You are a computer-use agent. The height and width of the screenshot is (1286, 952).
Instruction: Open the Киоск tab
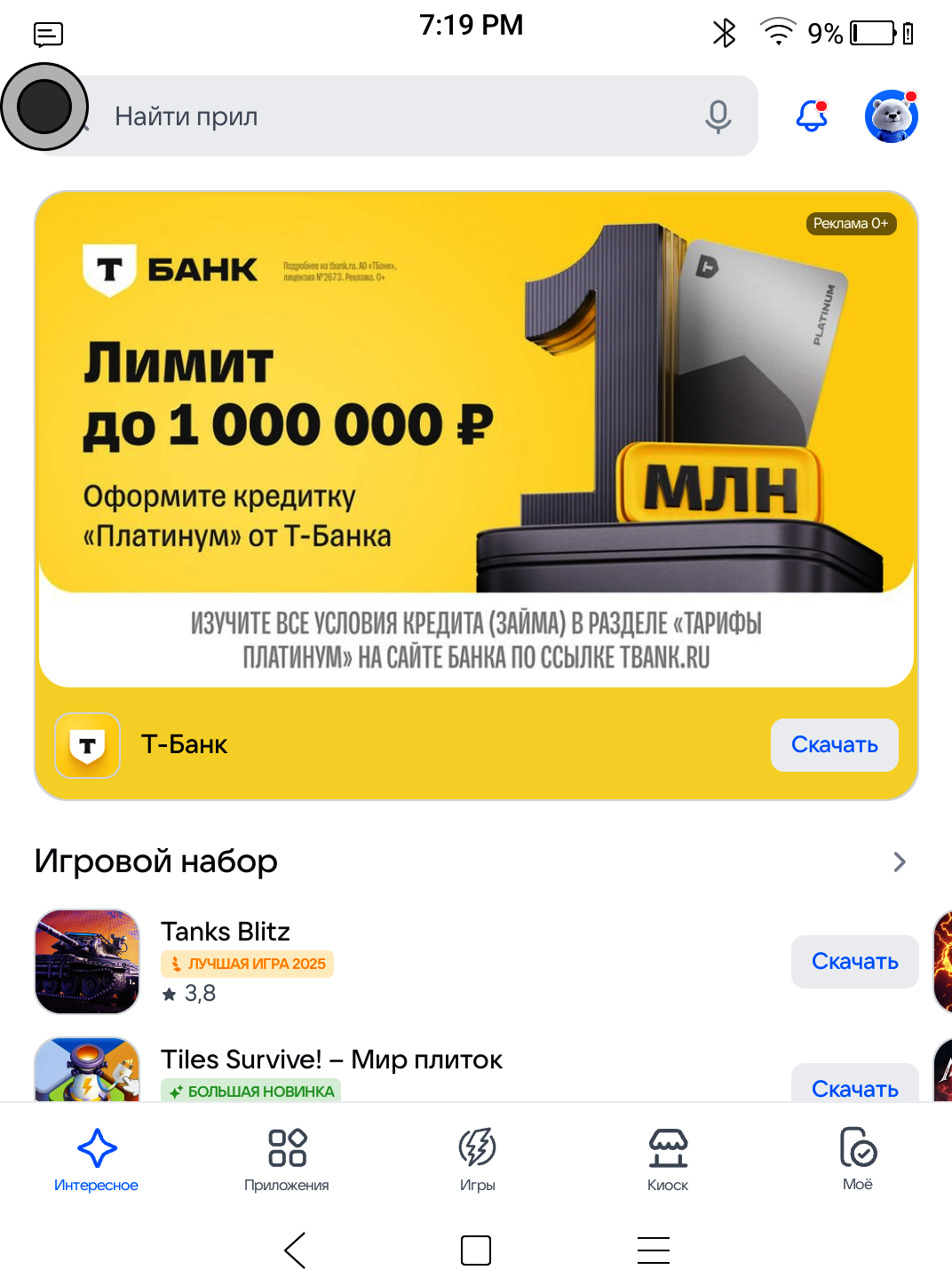668,1159
